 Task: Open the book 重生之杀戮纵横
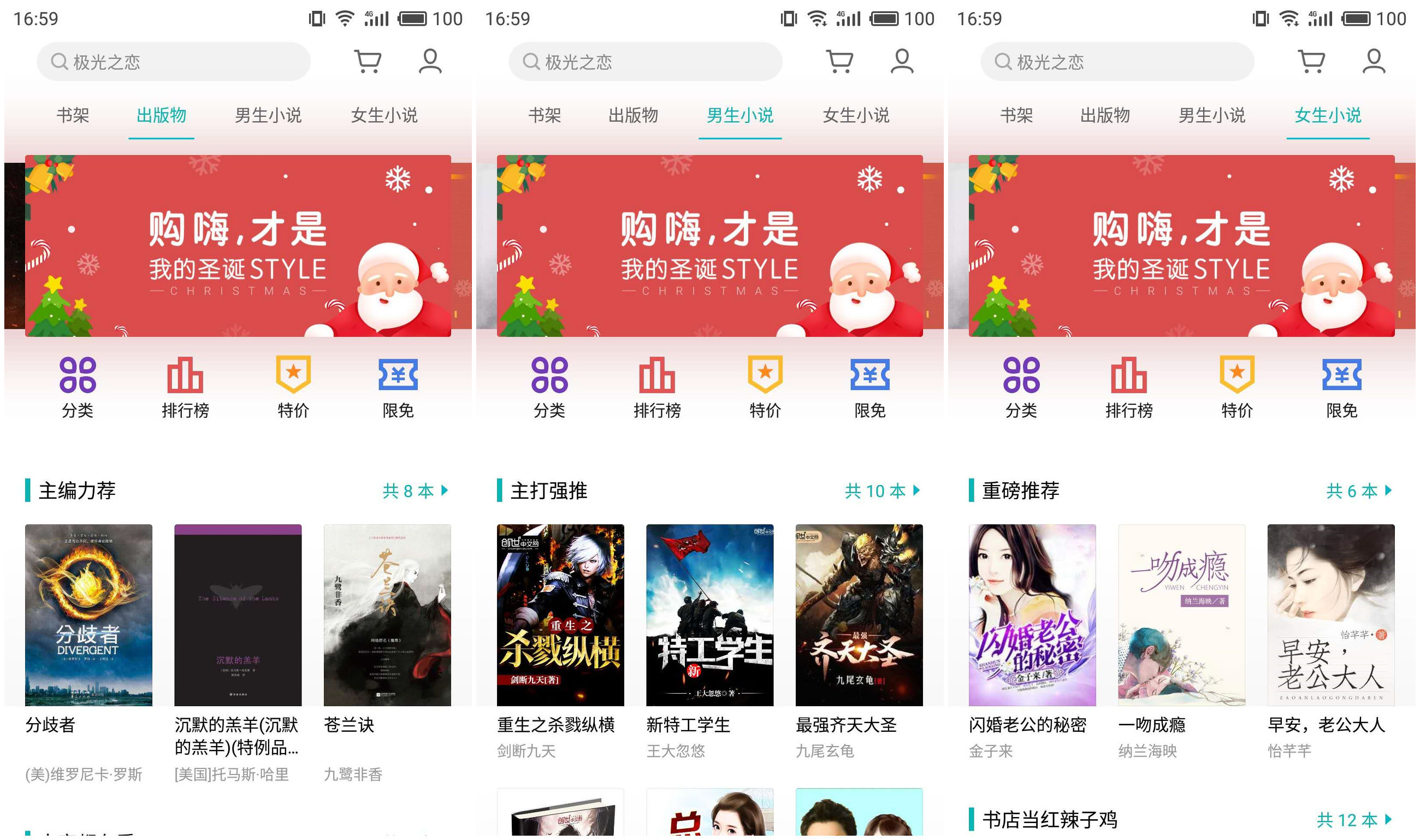click(x=560, y=616)
